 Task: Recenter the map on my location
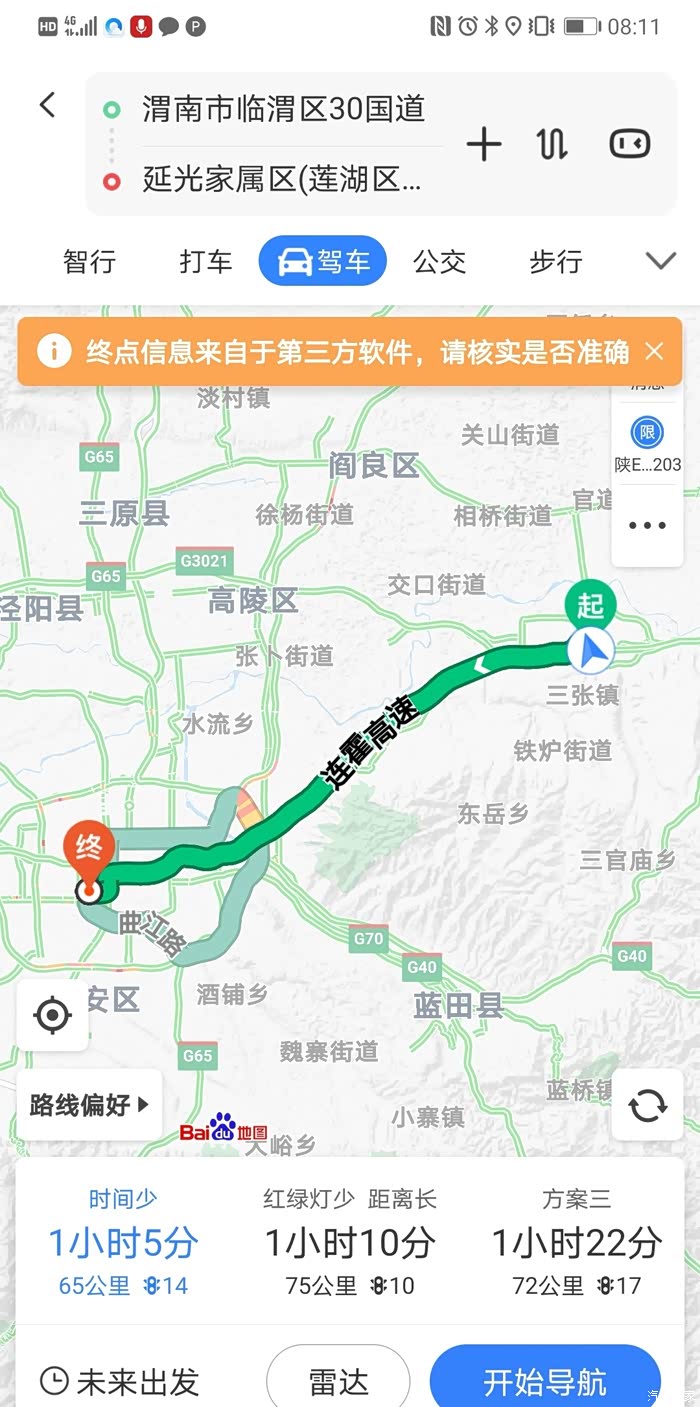53,1016
